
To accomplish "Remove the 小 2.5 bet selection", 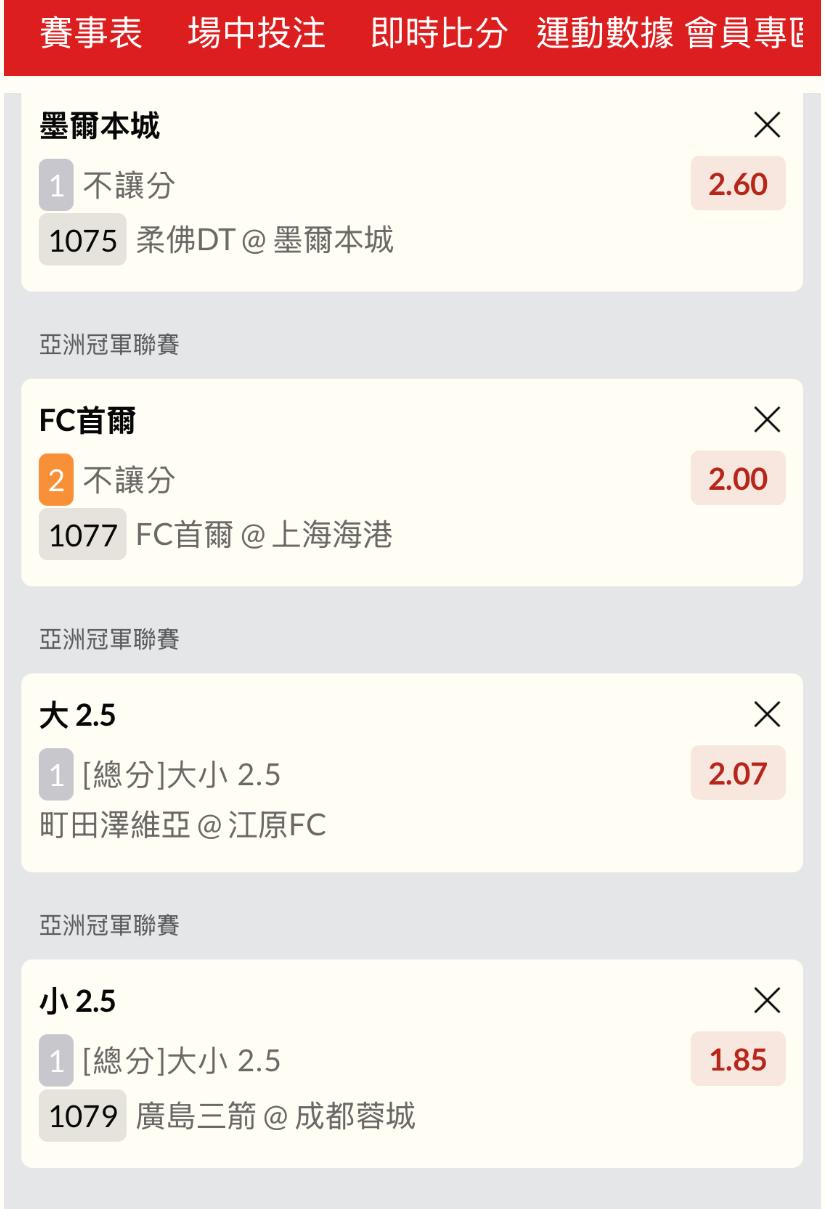I will click(766, 1000).
